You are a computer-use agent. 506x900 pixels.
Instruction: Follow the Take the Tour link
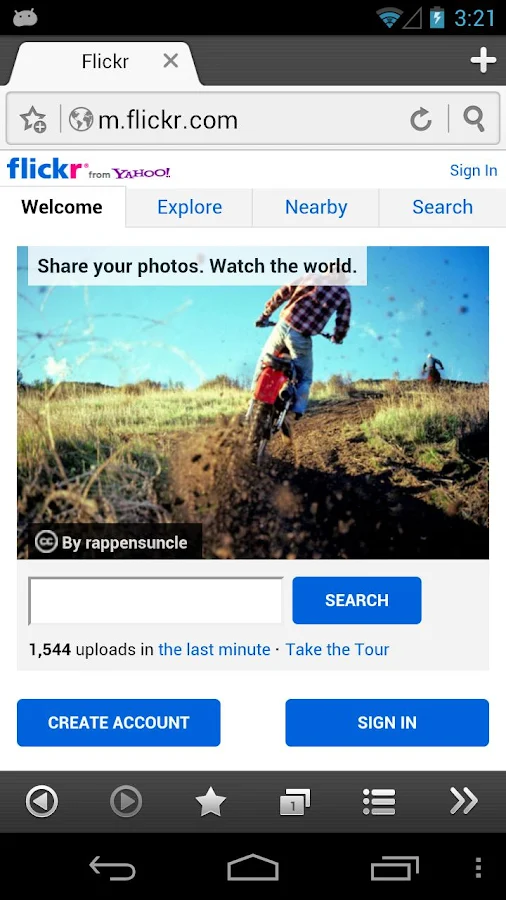point(337,649)
